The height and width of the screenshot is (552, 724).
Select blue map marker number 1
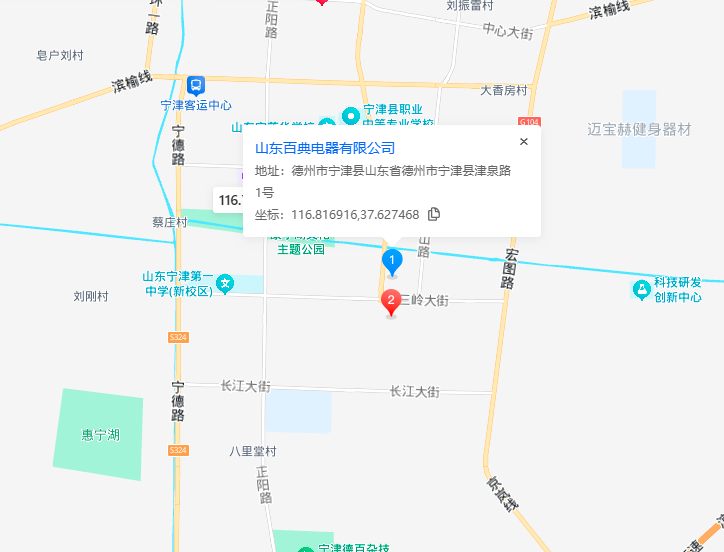(393, 262)
